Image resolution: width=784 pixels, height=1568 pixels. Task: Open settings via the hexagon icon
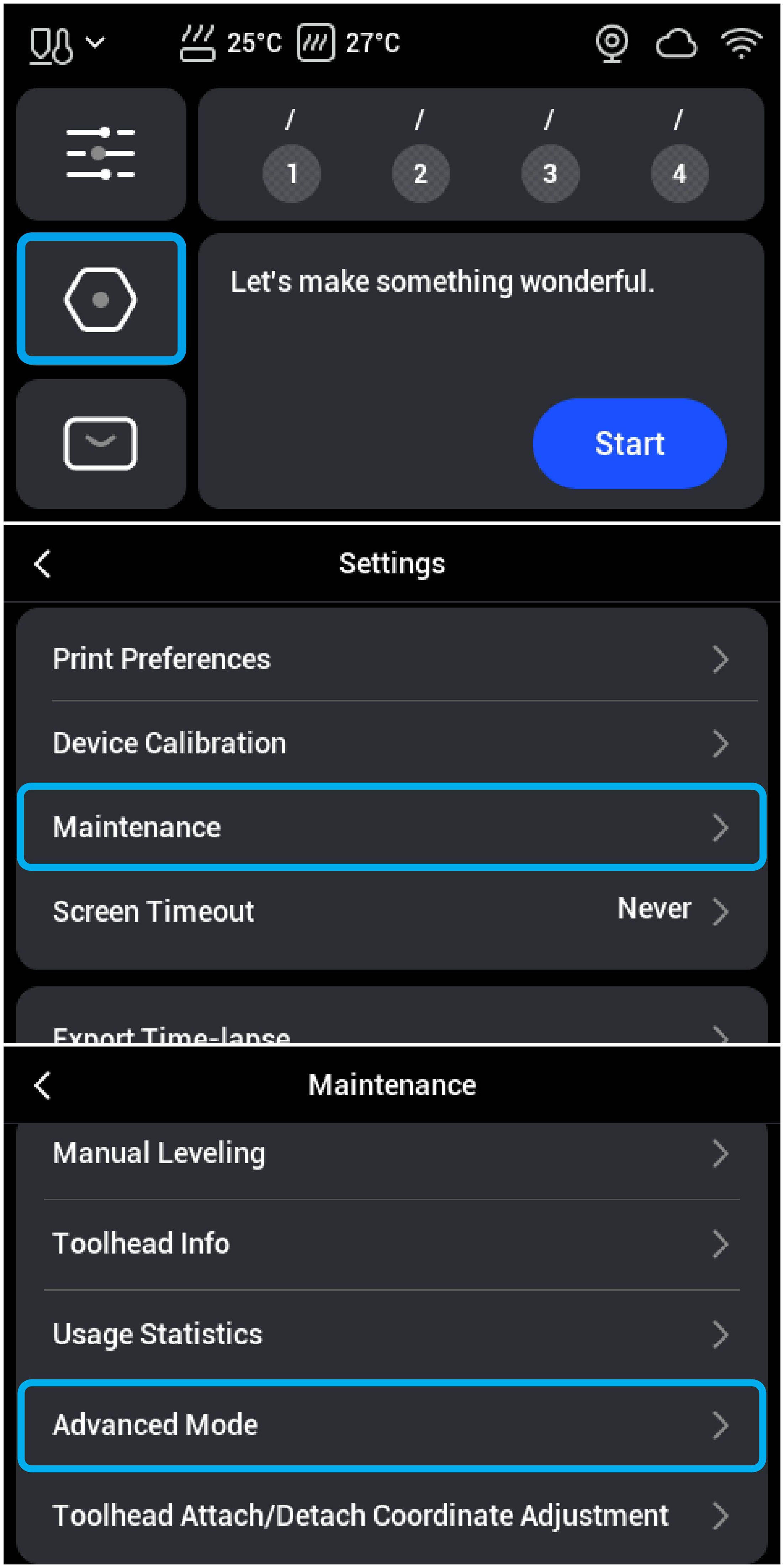(101, 299)
